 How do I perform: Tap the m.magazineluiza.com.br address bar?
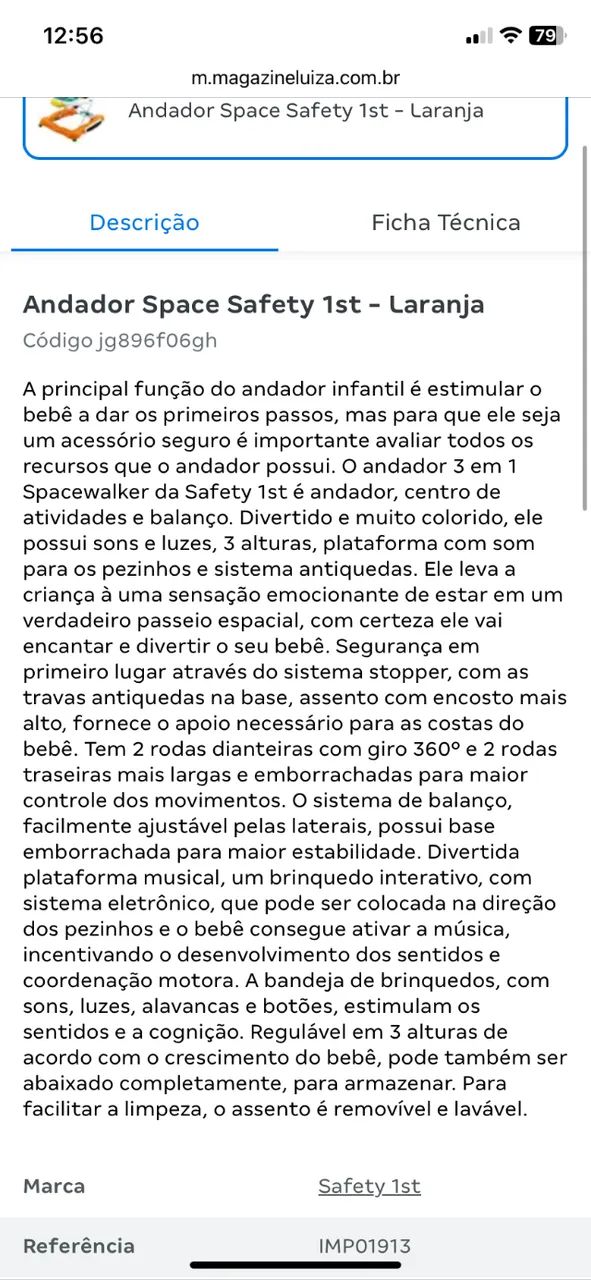tap(295, 77)
